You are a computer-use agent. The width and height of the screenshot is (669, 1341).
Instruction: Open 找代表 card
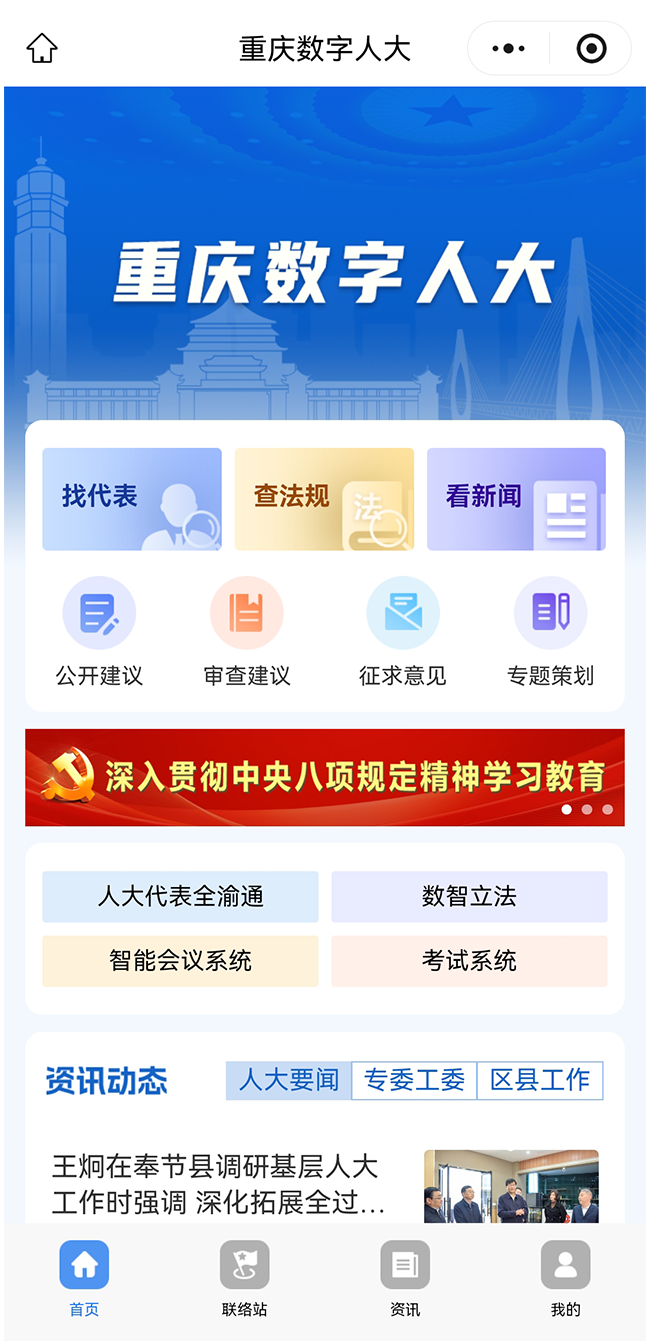pyautogui.click(x=132, y=499)
